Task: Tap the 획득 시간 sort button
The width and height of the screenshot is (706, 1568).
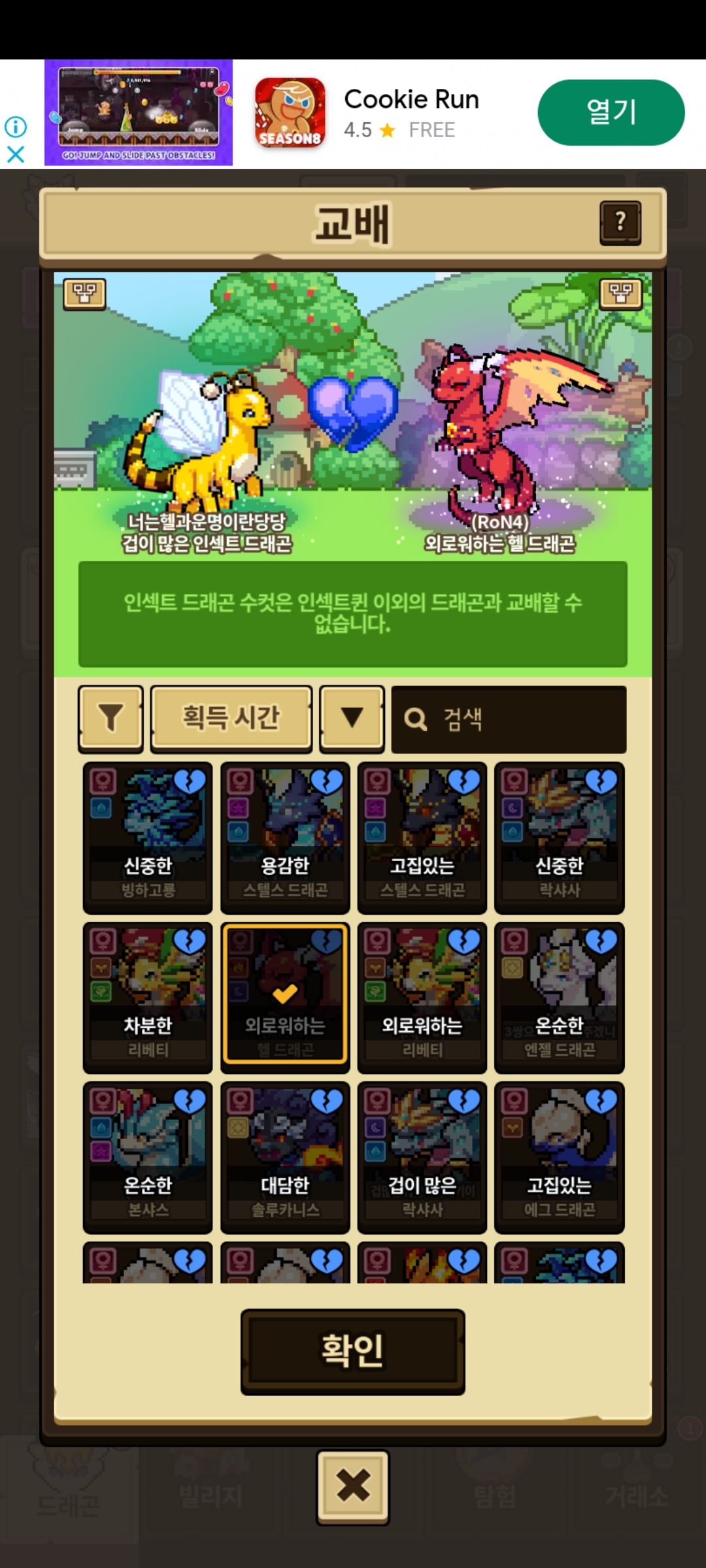Action: 231,718
